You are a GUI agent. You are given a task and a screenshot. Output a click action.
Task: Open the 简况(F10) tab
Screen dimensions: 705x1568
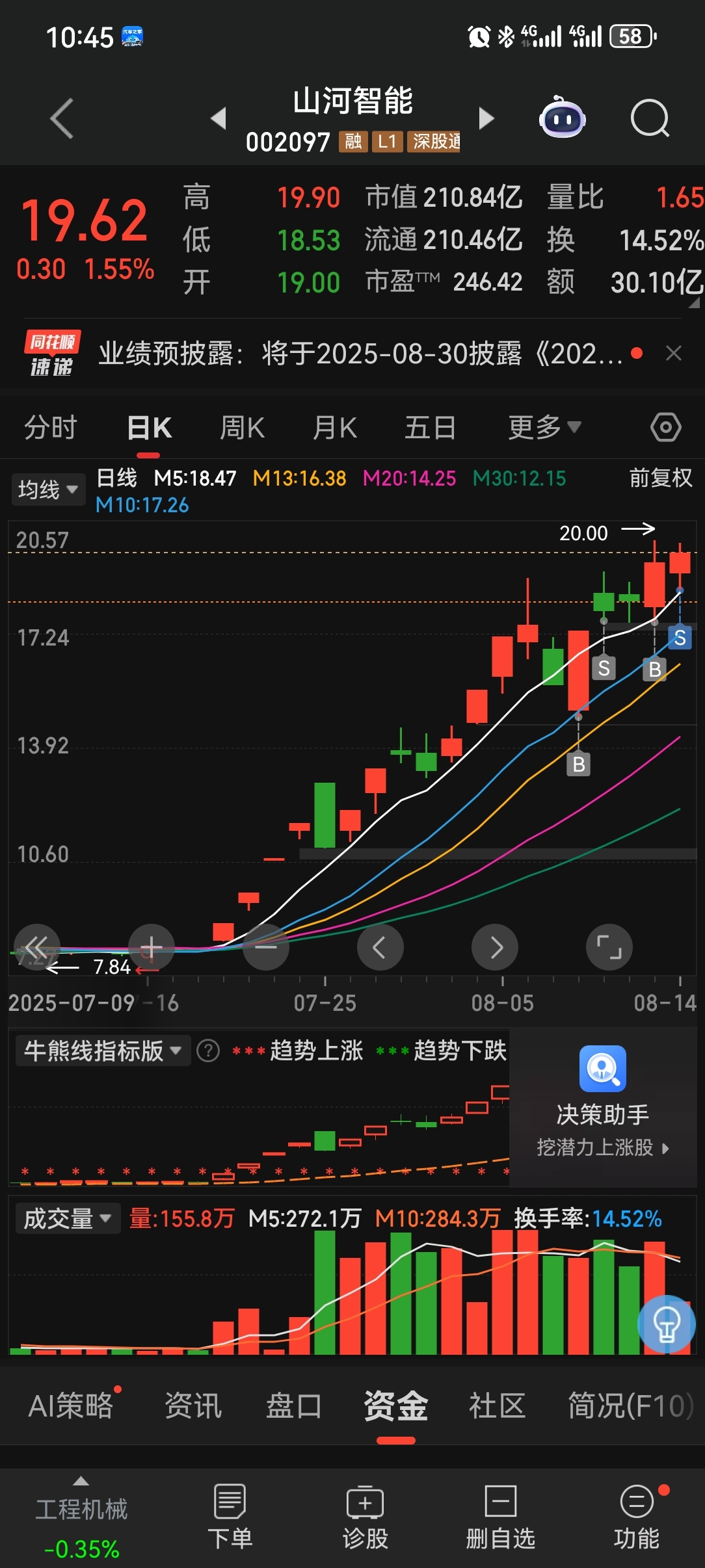(630, 1405)
